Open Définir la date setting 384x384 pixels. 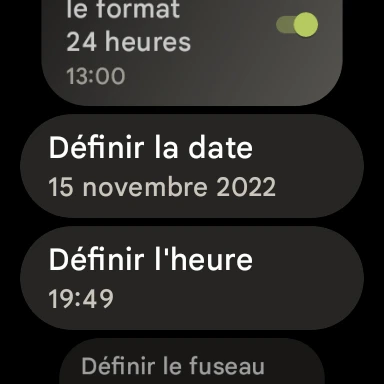point(192,166)
